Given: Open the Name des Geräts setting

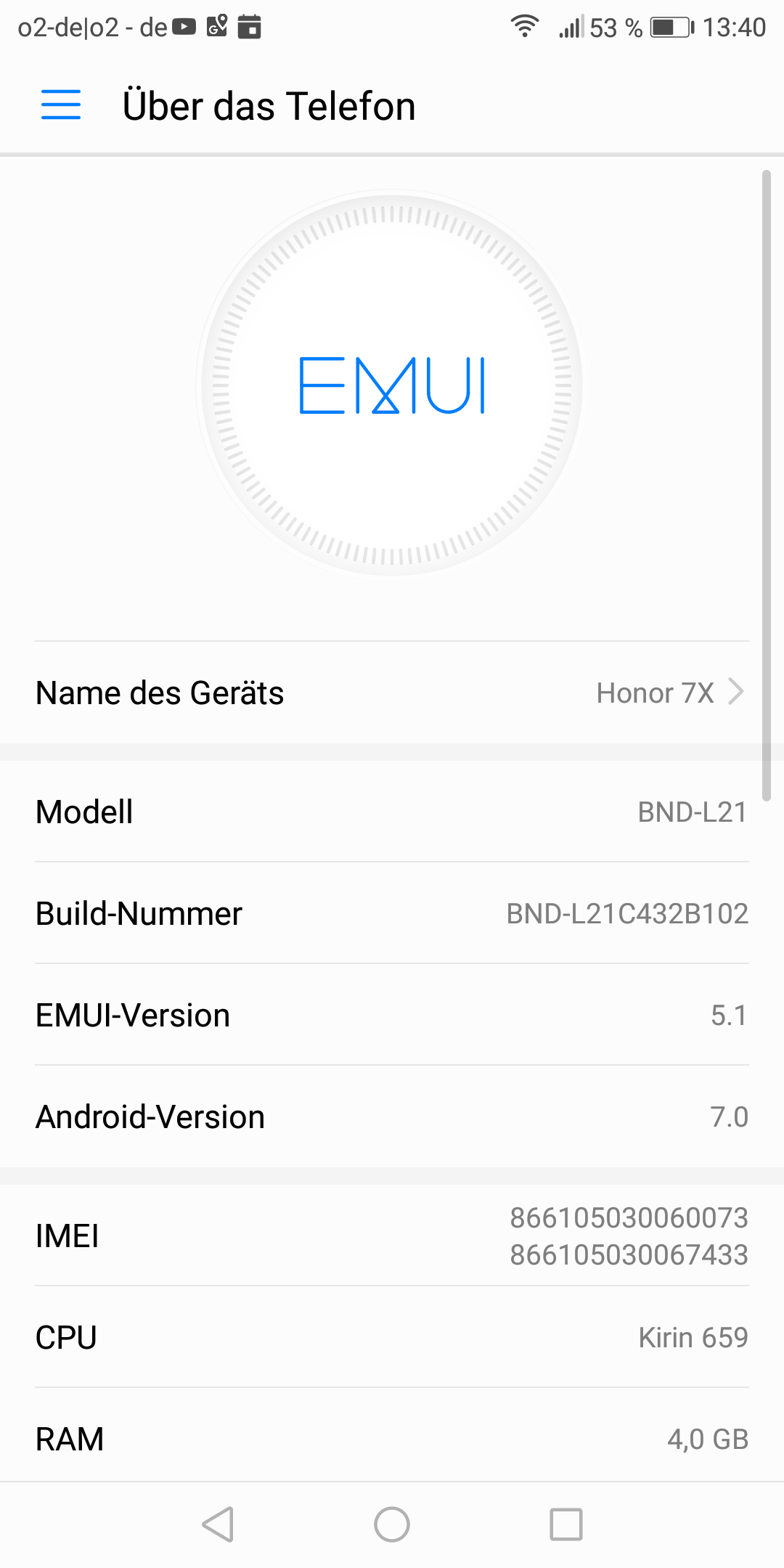Looking at the screenshot, I should (392, 693).
